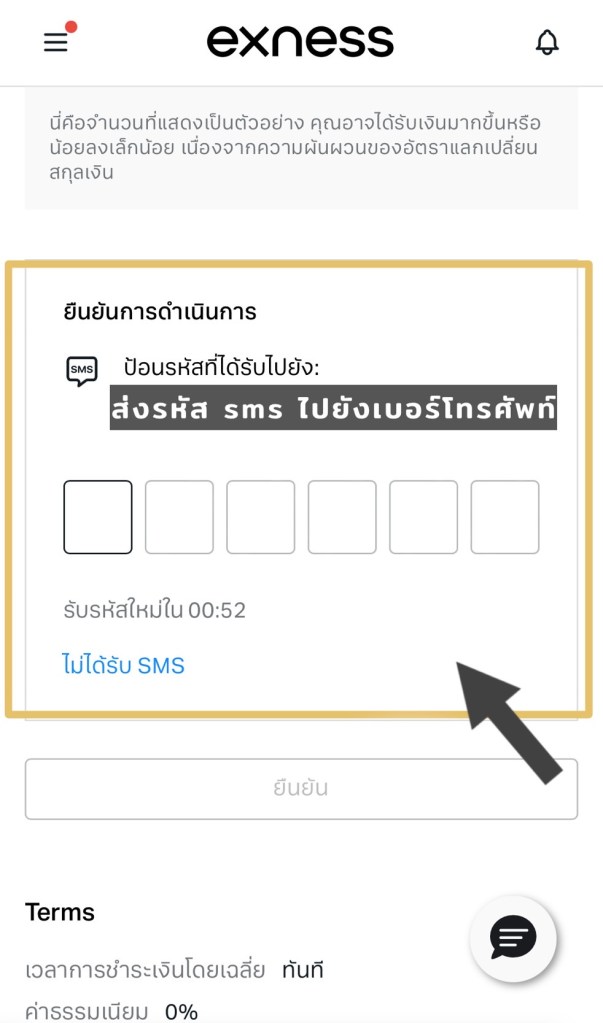Image resolution: width=603 pixels, height=1023 pixels.
Task: Open the notifications bell
Action: [x=547, y=42]
